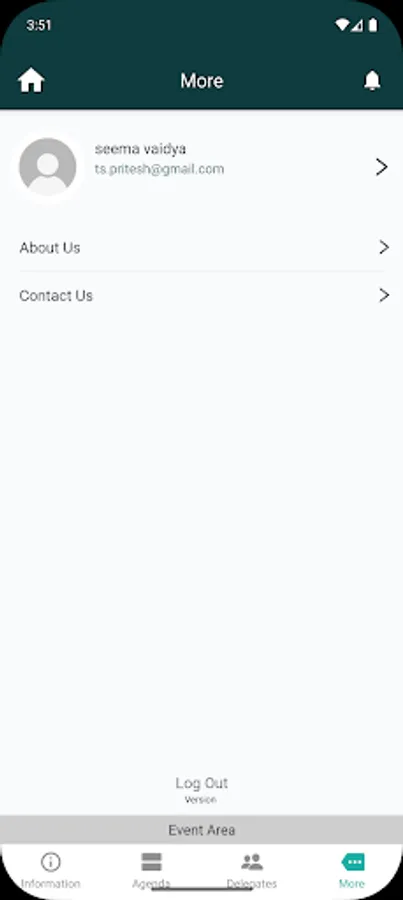Select the More tab
This screenshot has width=403, height=900.
[352, 870]
